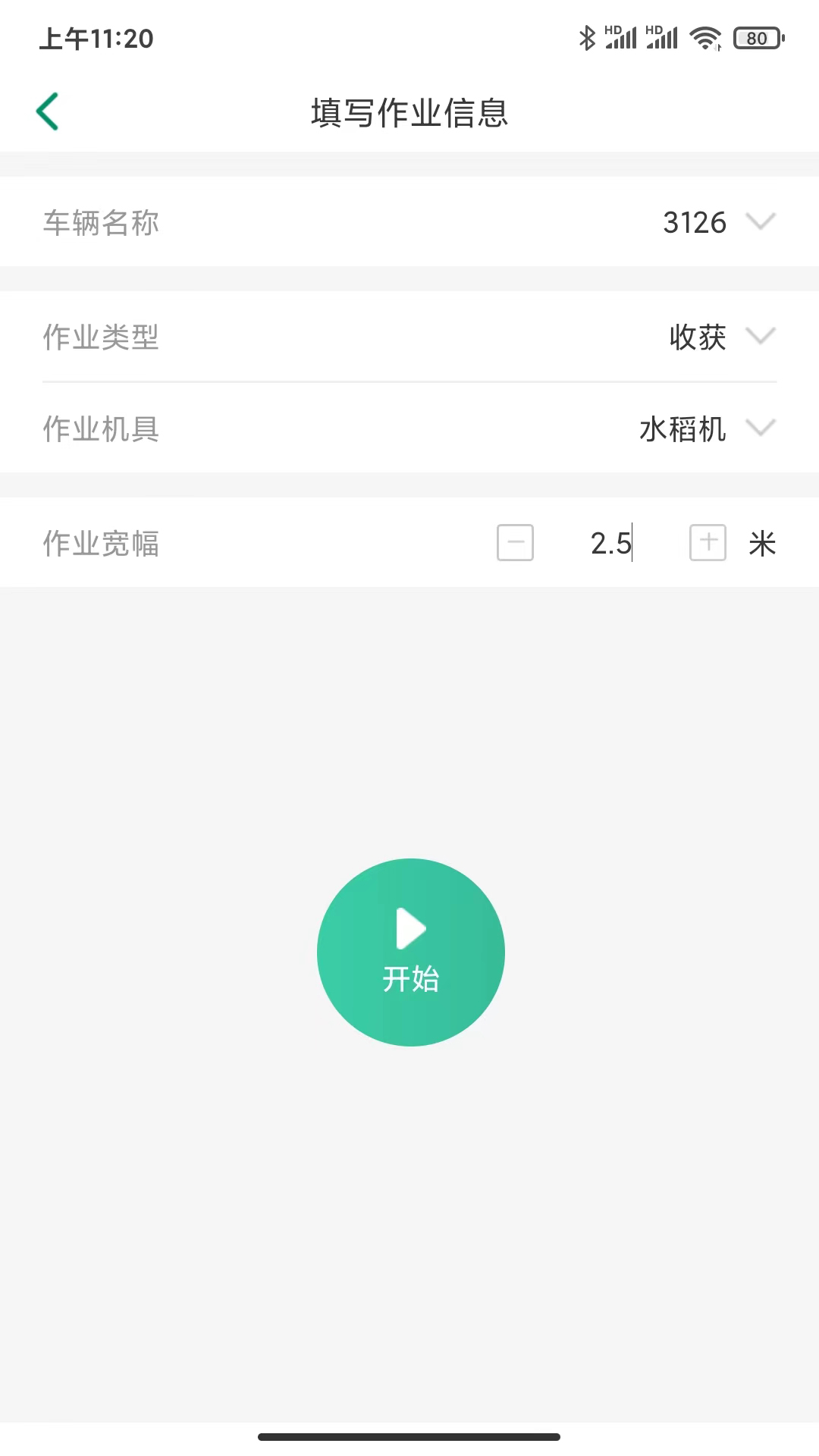This screenshot has width=819, height=1456.
Task: Edit the 2.5 width value field
Action: pos(610,543)
